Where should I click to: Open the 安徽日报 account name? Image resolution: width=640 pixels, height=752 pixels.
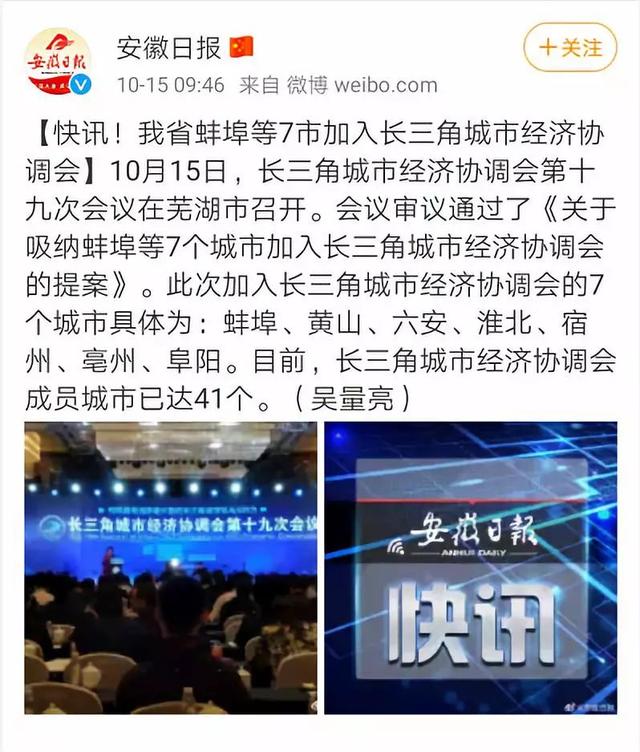169,46
